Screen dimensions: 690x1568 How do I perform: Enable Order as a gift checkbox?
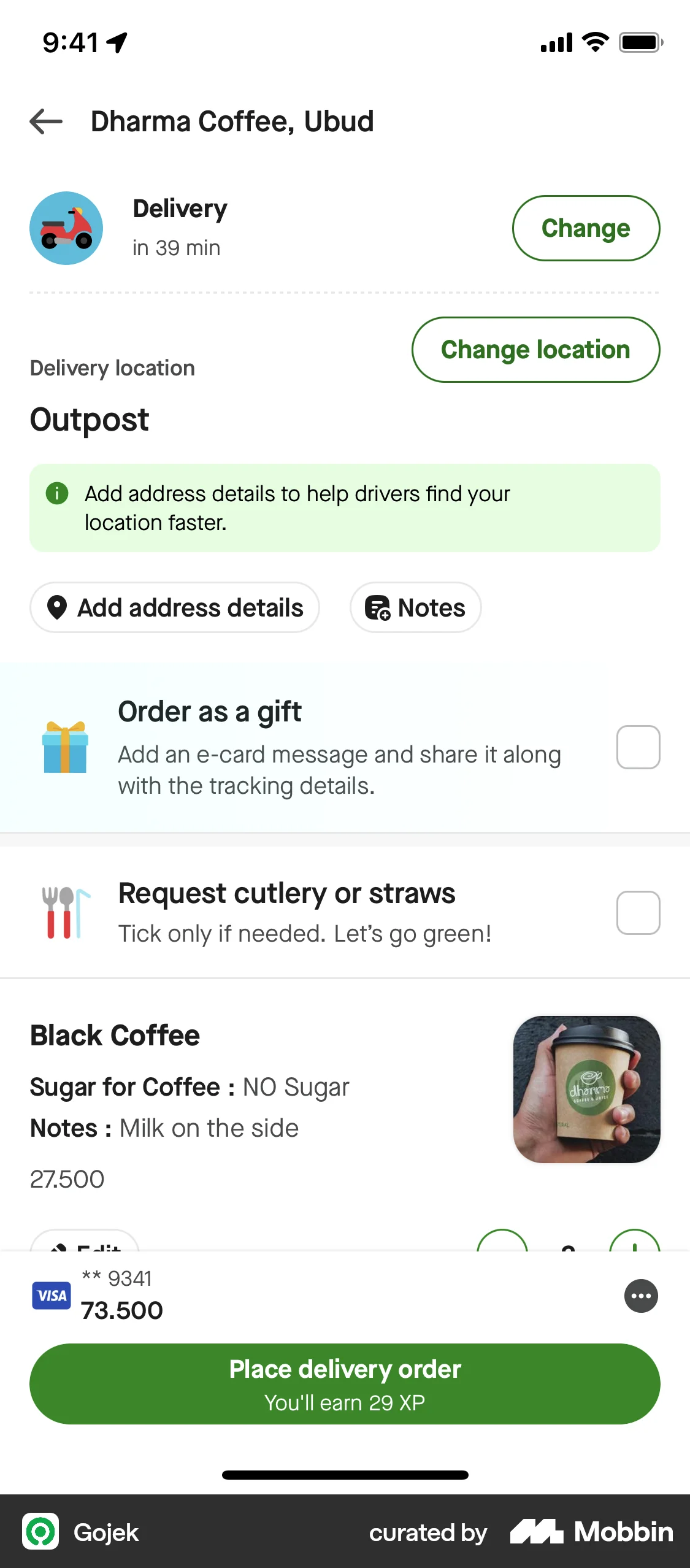638,747
